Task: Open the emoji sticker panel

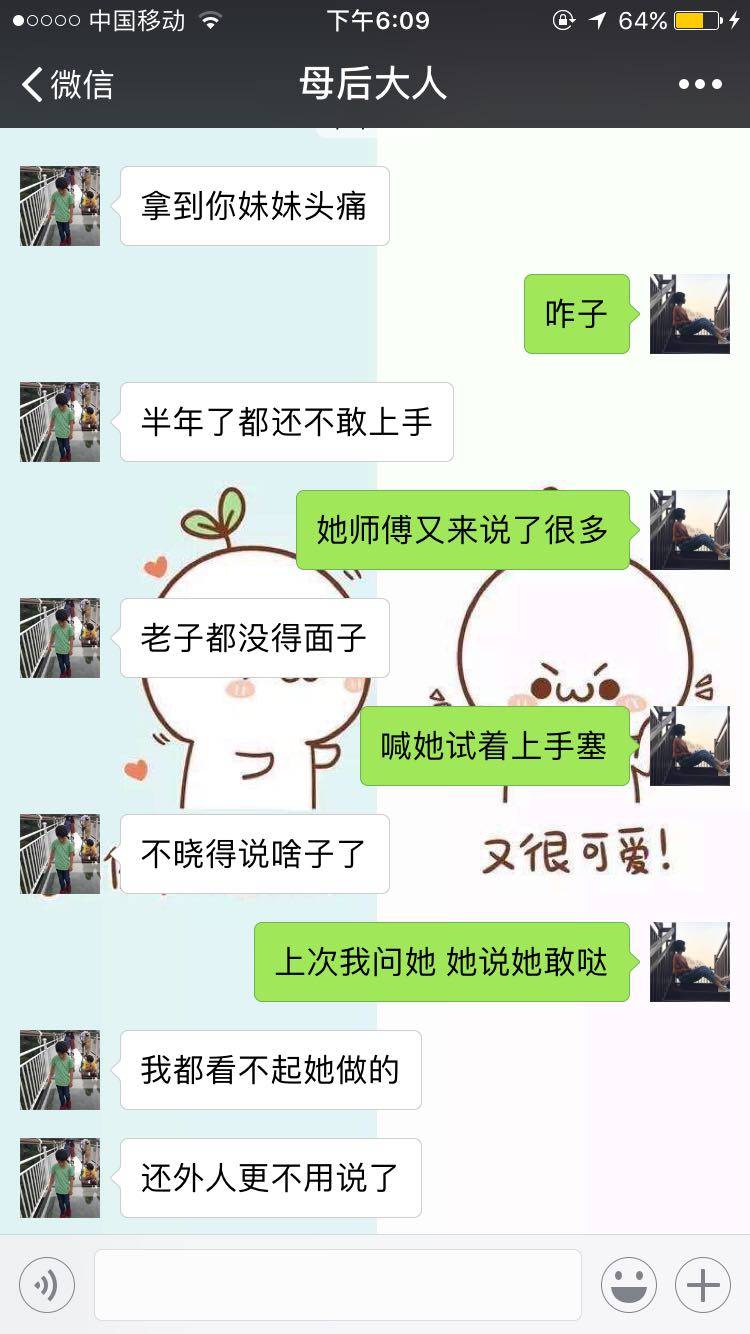Action: tap(629, 1285)
